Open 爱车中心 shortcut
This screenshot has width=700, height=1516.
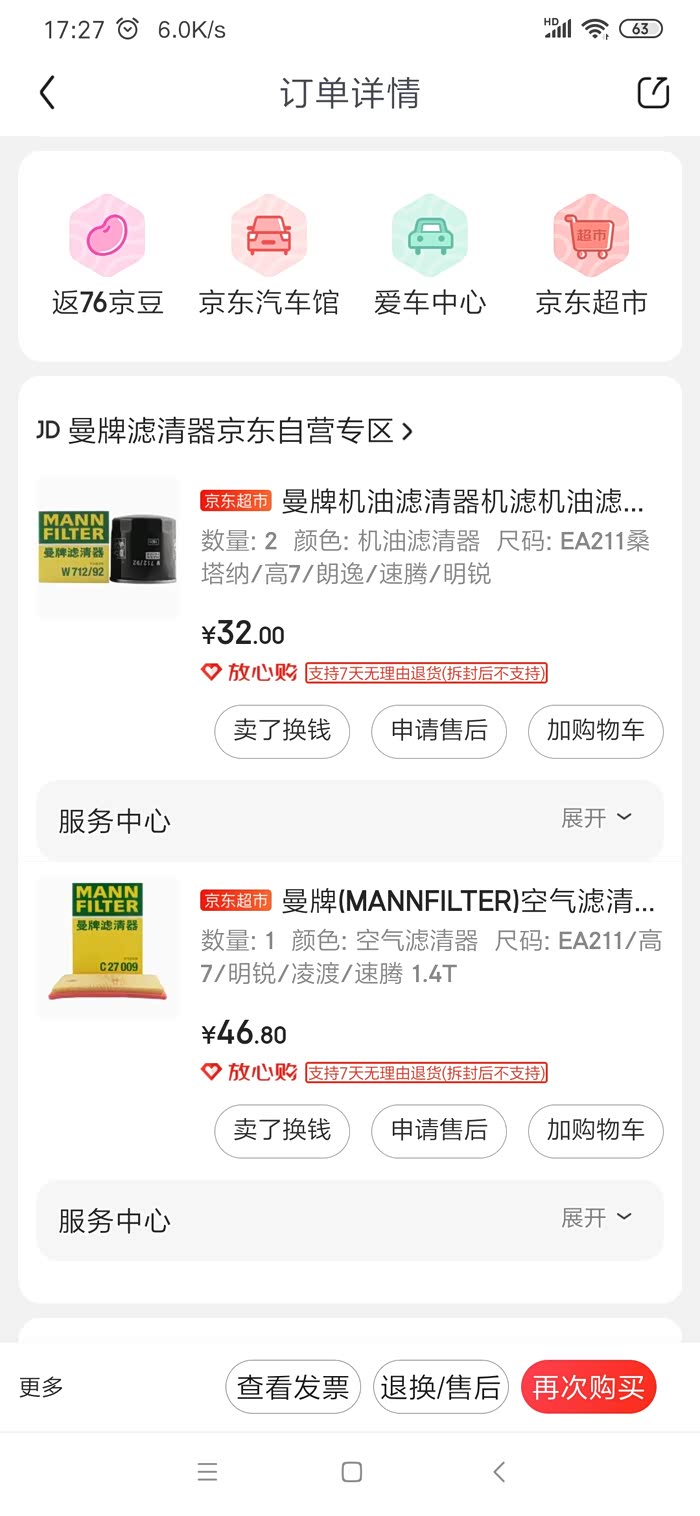pos(430,255)
